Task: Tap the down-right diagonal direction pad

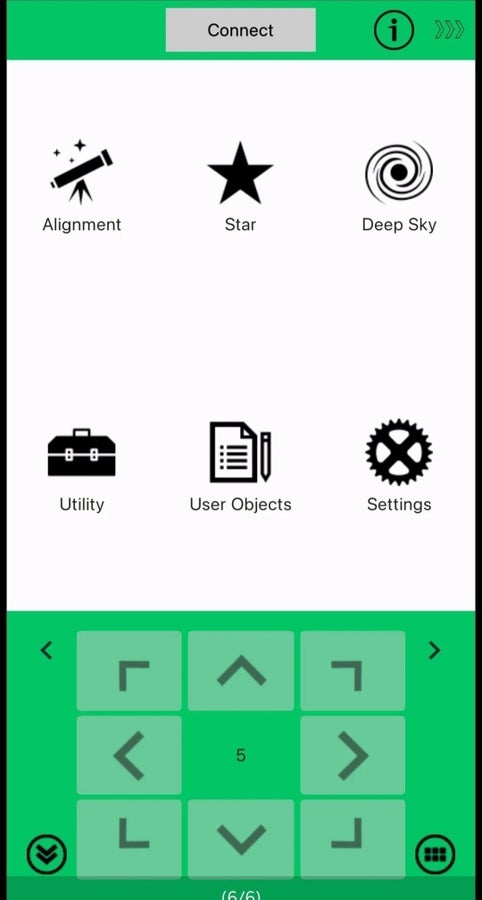Action: 353,839
